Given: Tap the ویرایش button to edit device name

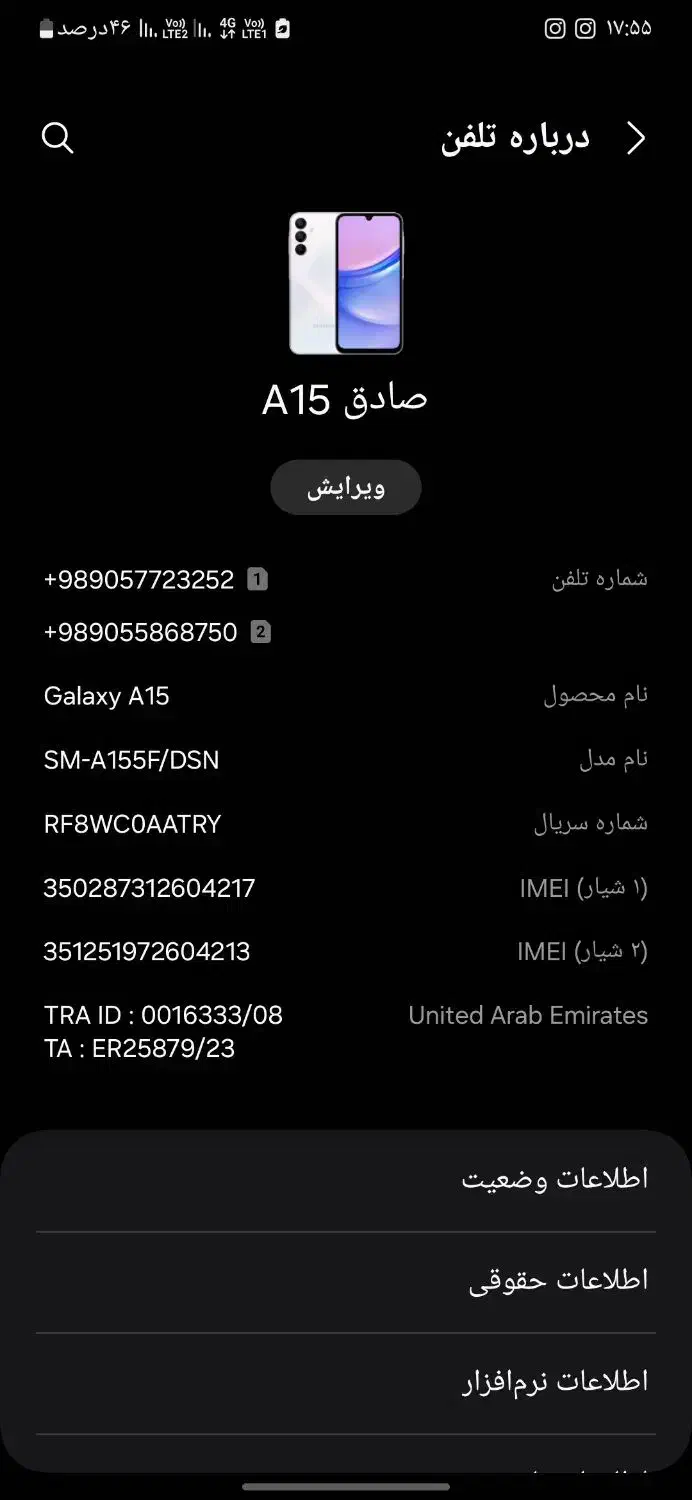Looking at the screenshot, I should (346, 488).
